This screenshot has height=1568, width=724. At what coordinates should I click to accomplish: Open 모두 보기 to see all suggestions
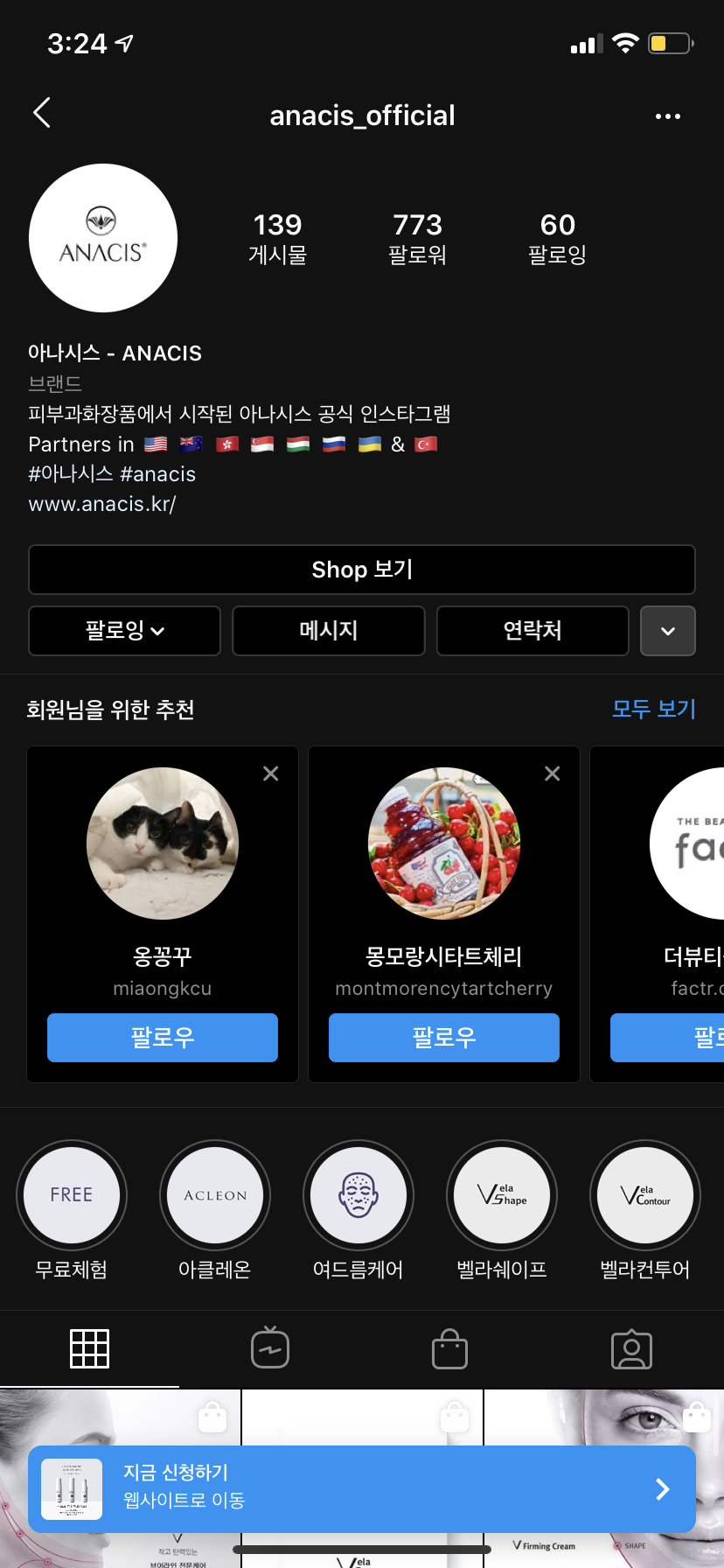click(653, 709)
